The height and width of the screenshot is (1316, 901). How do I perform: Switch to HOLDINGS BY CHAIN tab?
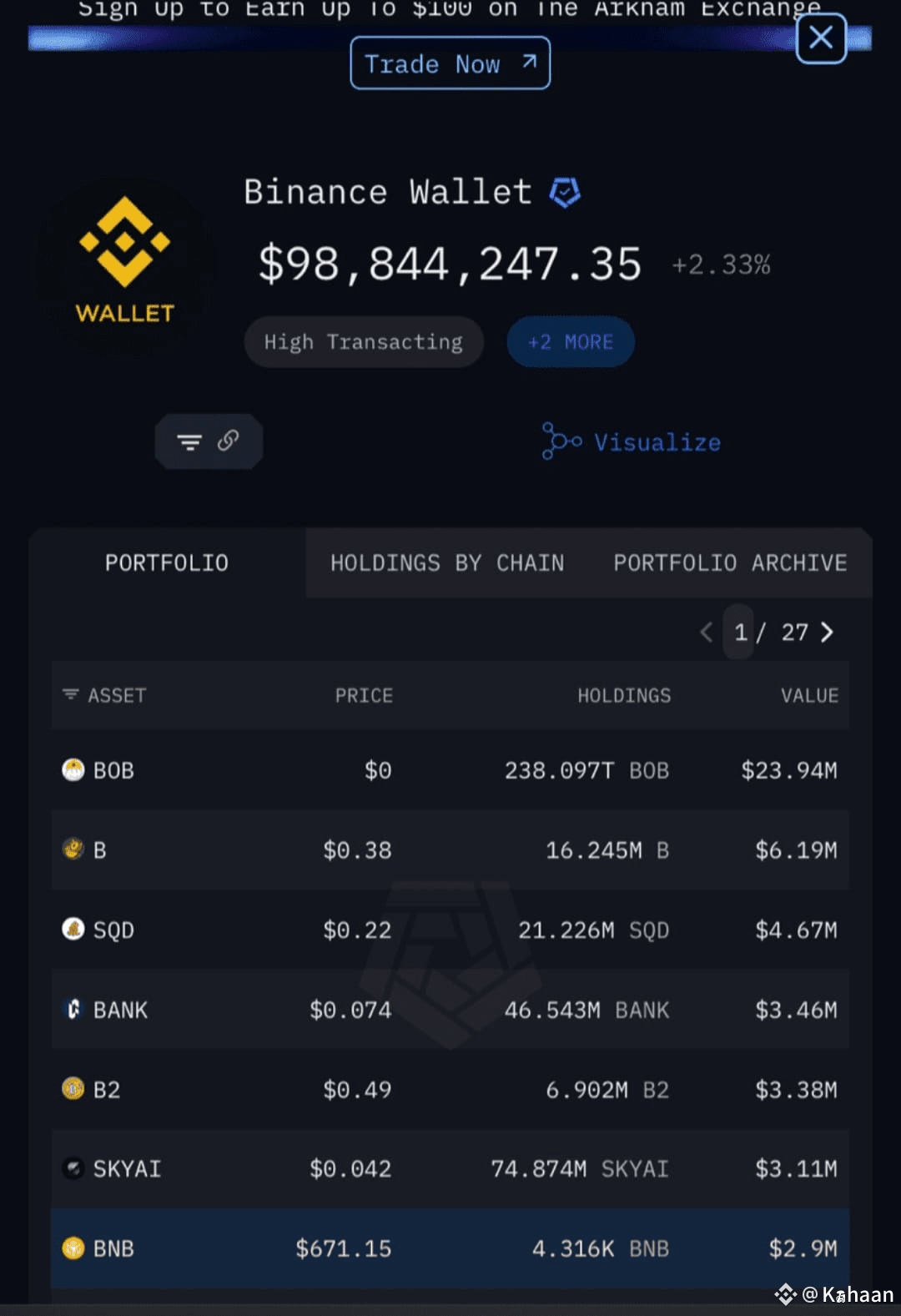click(447, 563)
